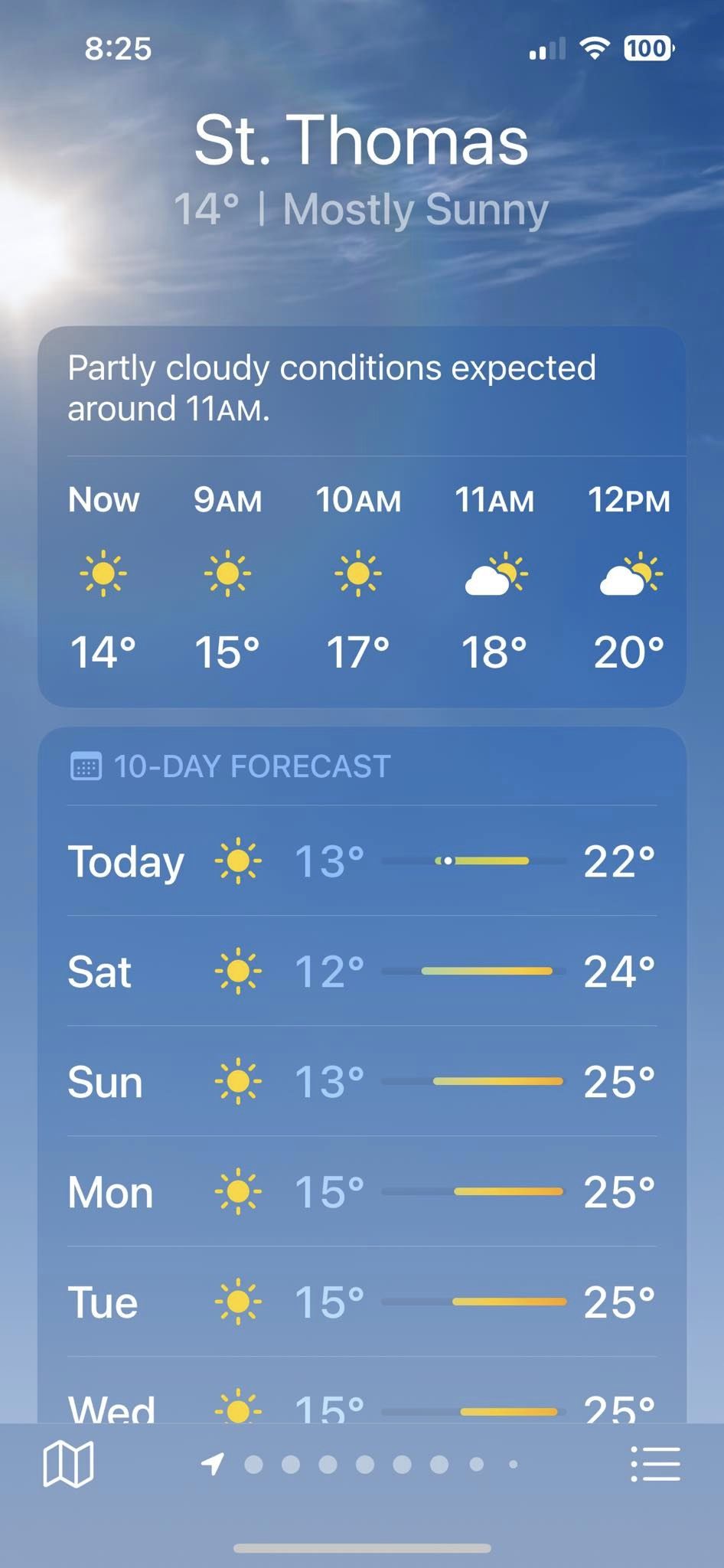
Task: Open Today's forecast details
Action: click(361, 861)
